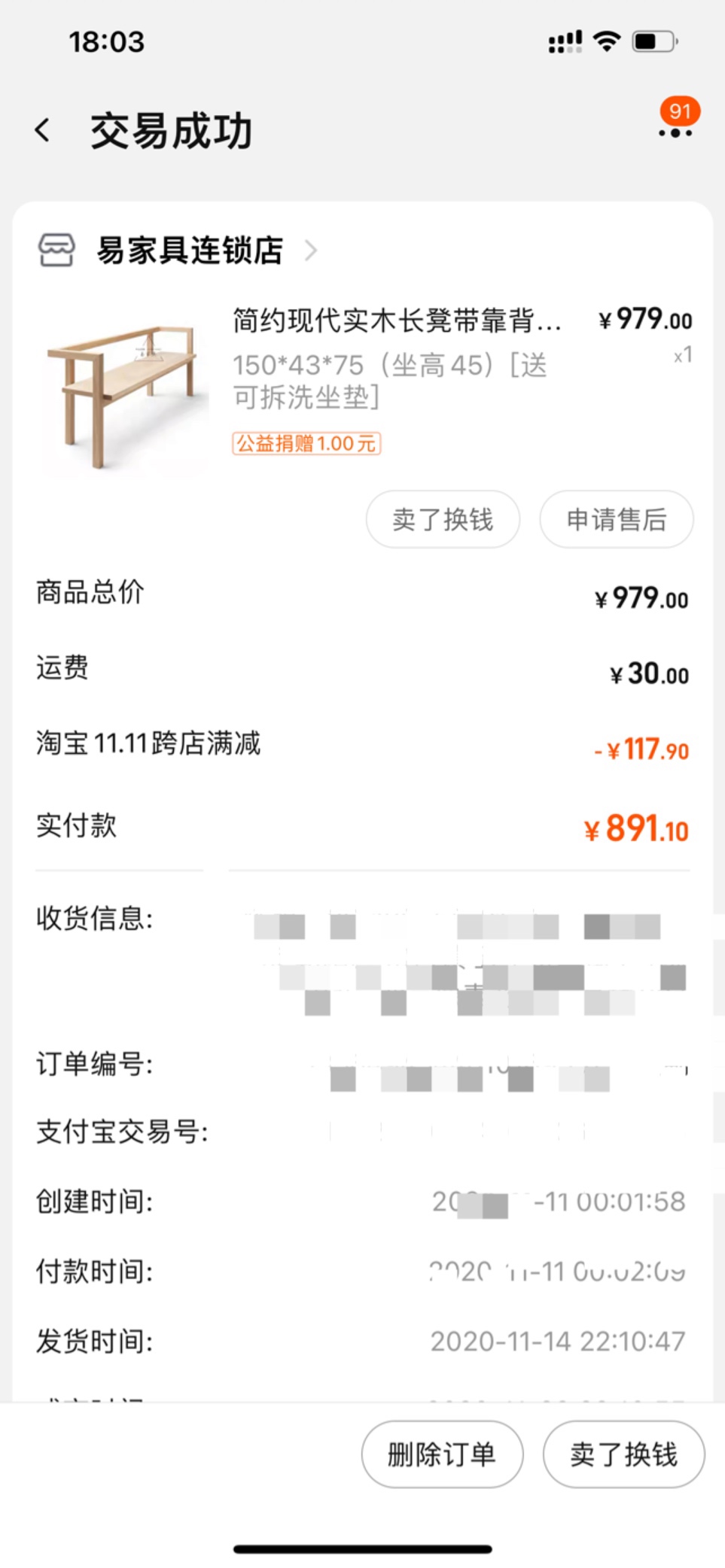This screenshot has width=725, height=1568.
Task: Open the three-dot menu with 91 badge
Action: tap(675, 132)
